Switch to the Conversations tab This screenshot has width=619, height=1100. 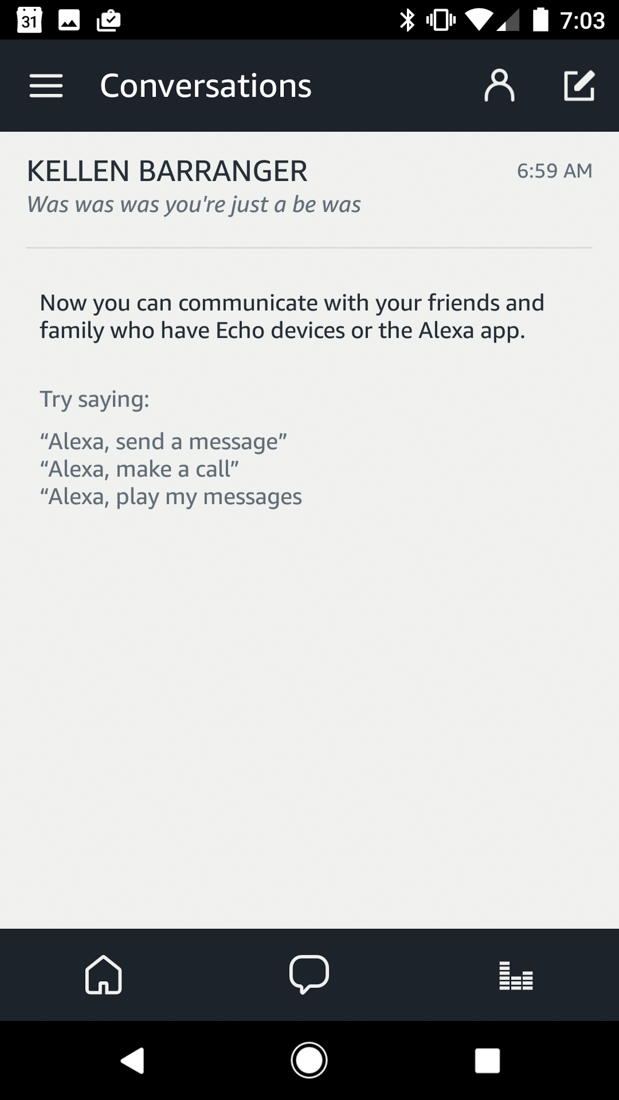309,975
